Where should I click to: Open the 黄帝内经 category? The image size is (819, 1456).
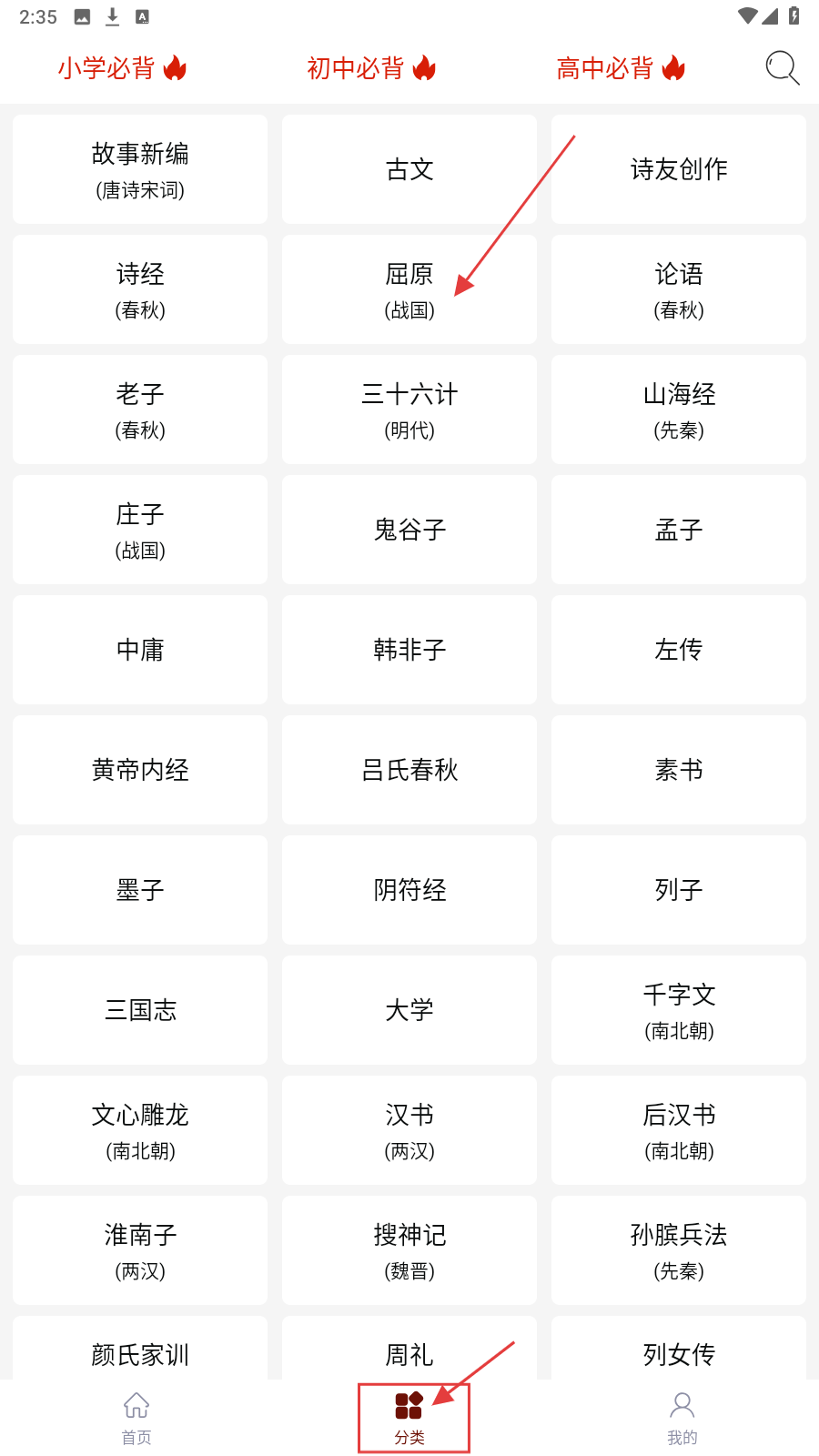pos(140,770)
